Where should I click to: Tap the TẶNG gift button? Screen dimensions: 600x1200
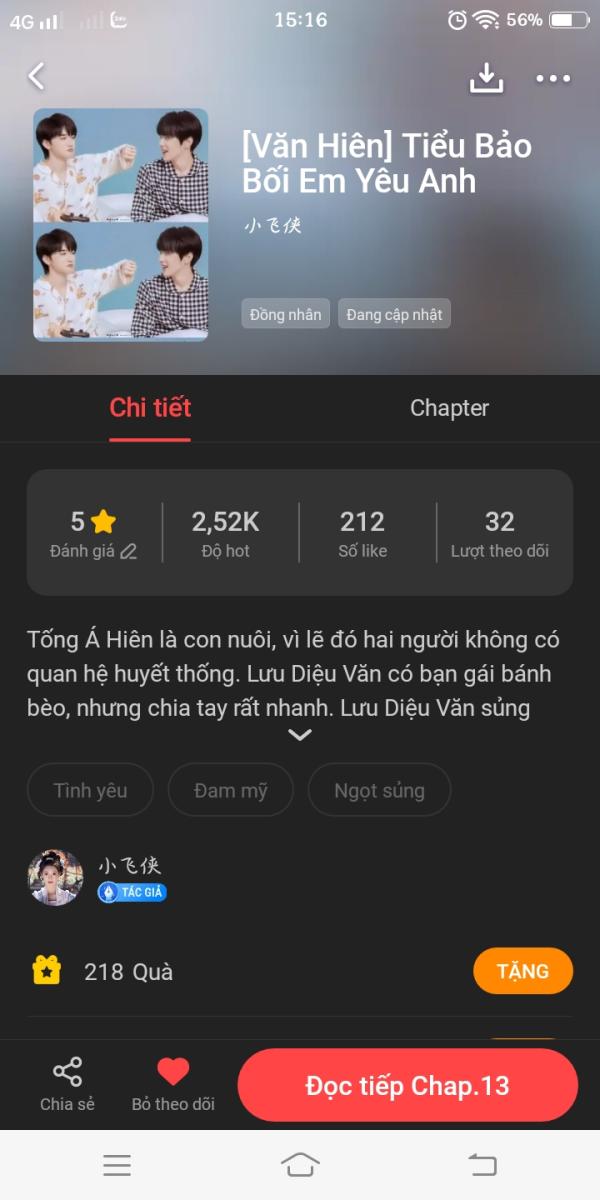(523, 971)
